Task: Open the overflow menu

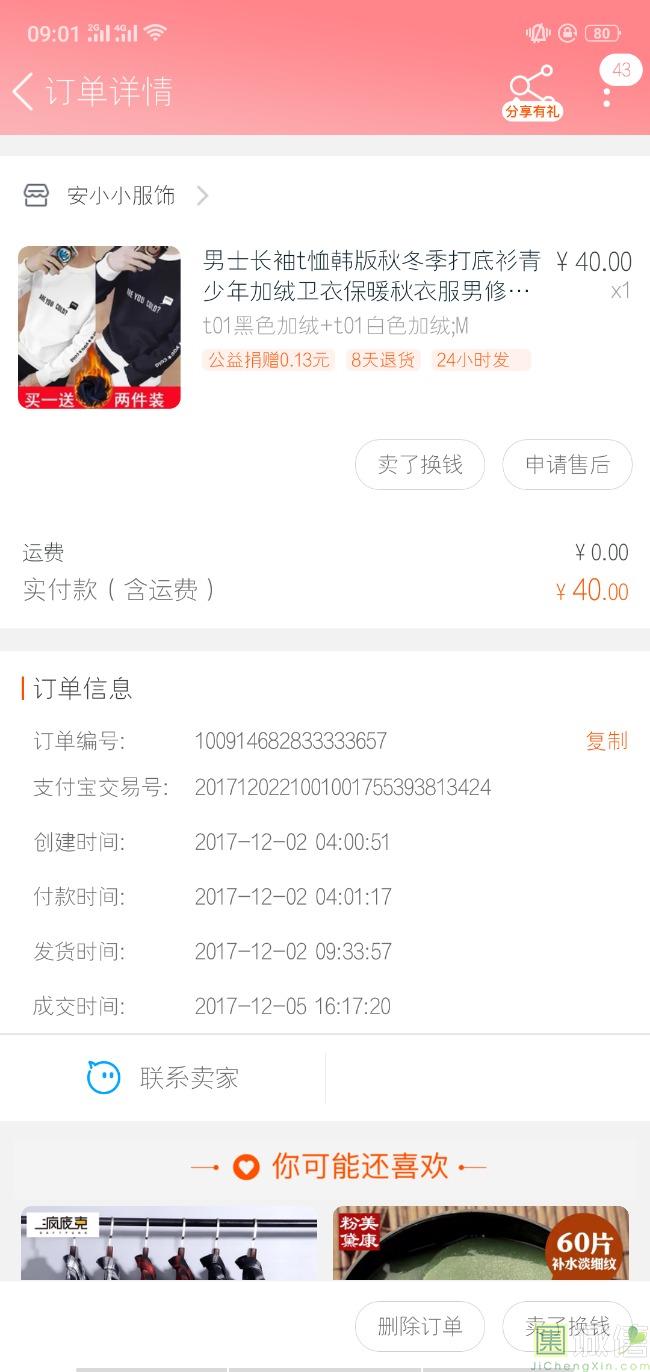Action: 606,96
